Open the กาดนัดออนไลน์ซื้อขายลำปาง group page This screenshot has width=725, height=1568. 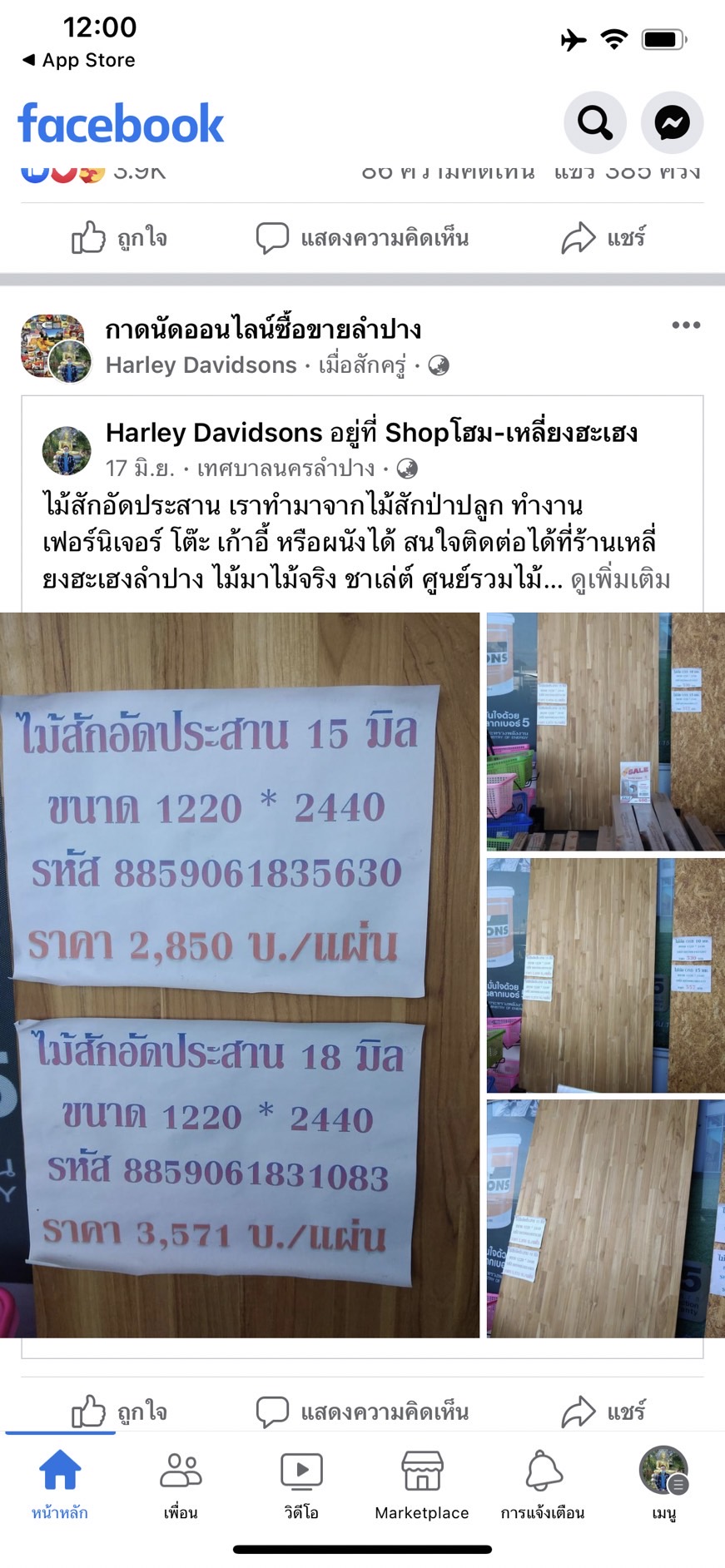pos(263,330)
